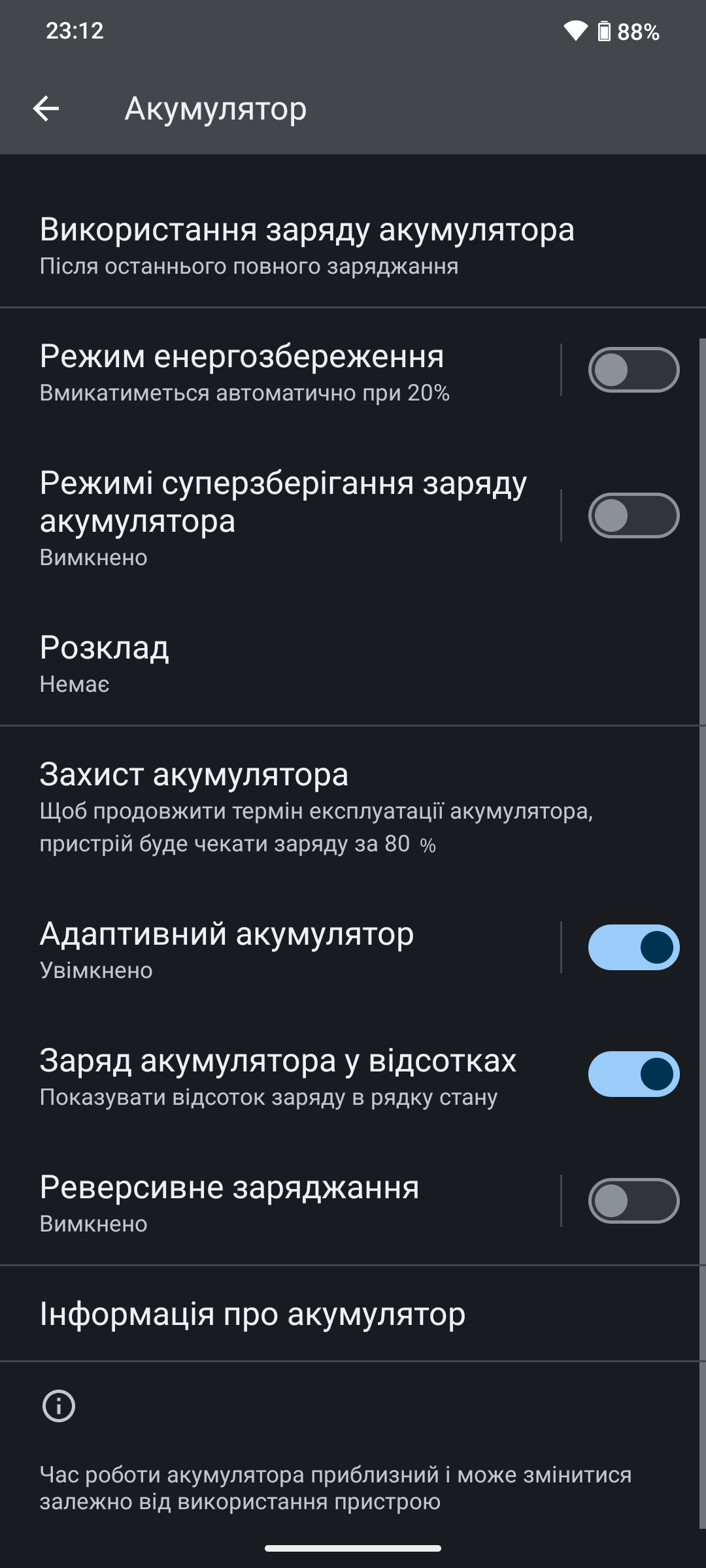Open Інформація про акумулятор

click(x=353, y=1314)
